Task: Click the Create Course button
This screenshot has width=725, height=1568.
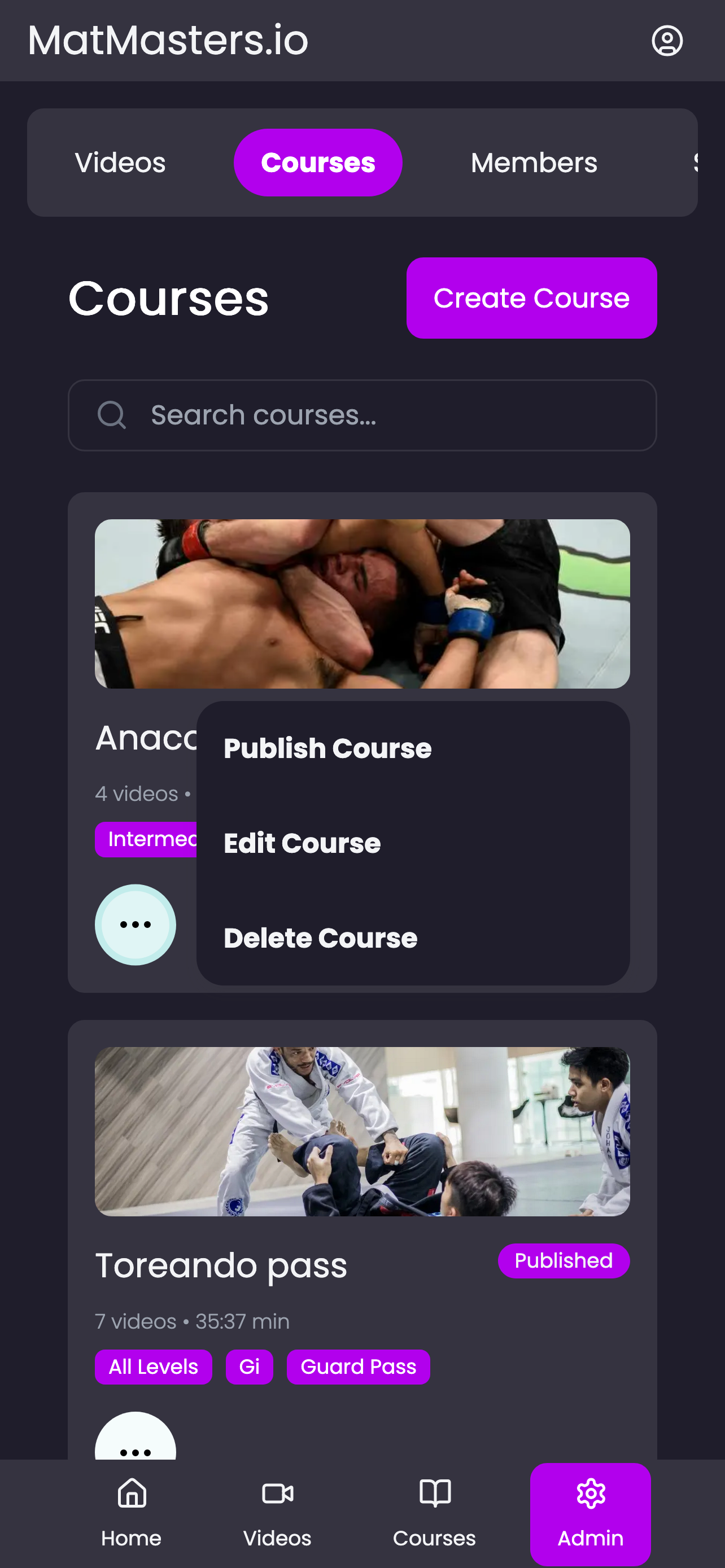Action: (531, 297)
